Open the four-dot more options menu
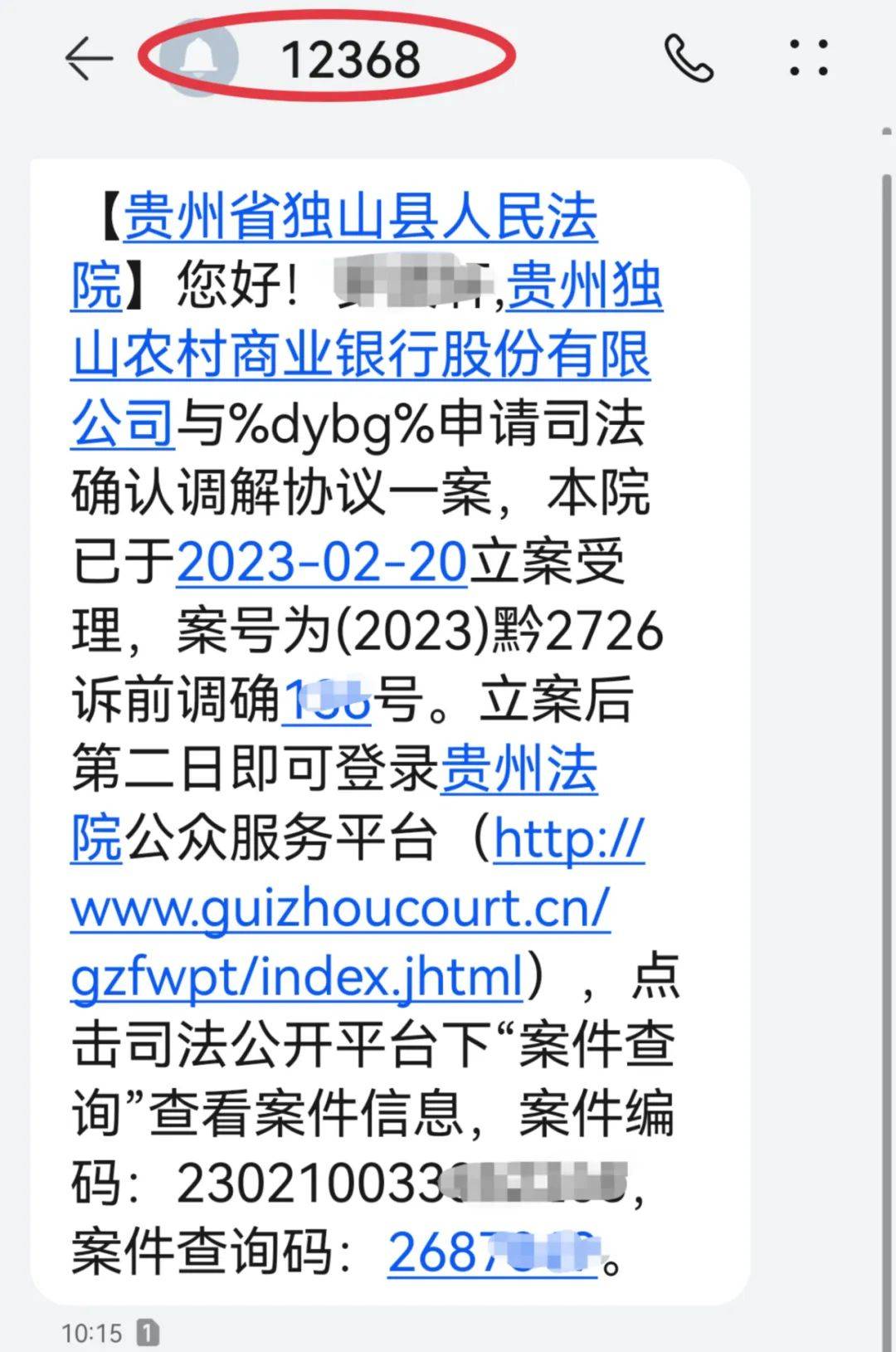This screenshot has width=896, height=1352. 808,58
